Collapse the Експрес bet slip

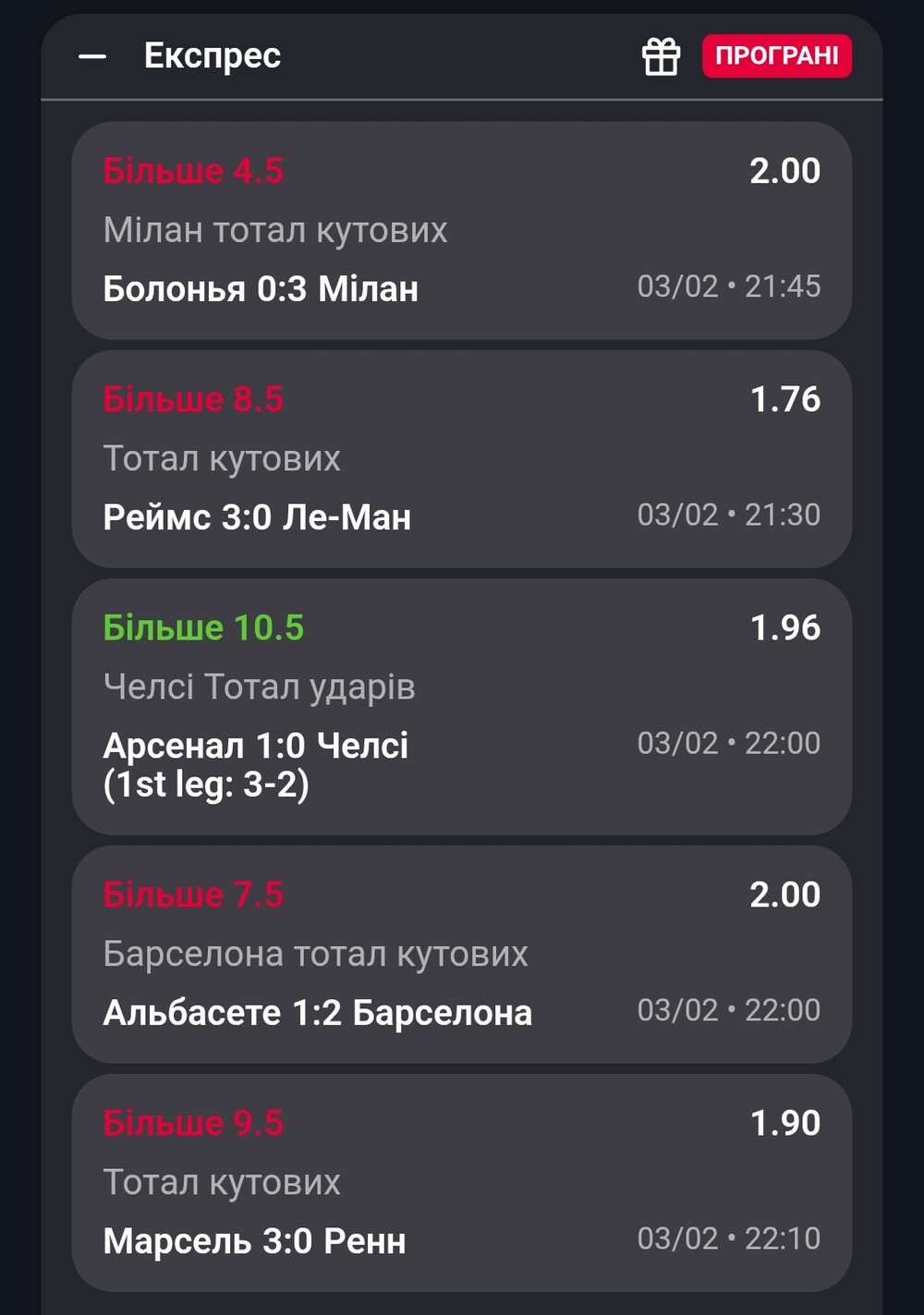pyautogui.click(x=92, y=56)
